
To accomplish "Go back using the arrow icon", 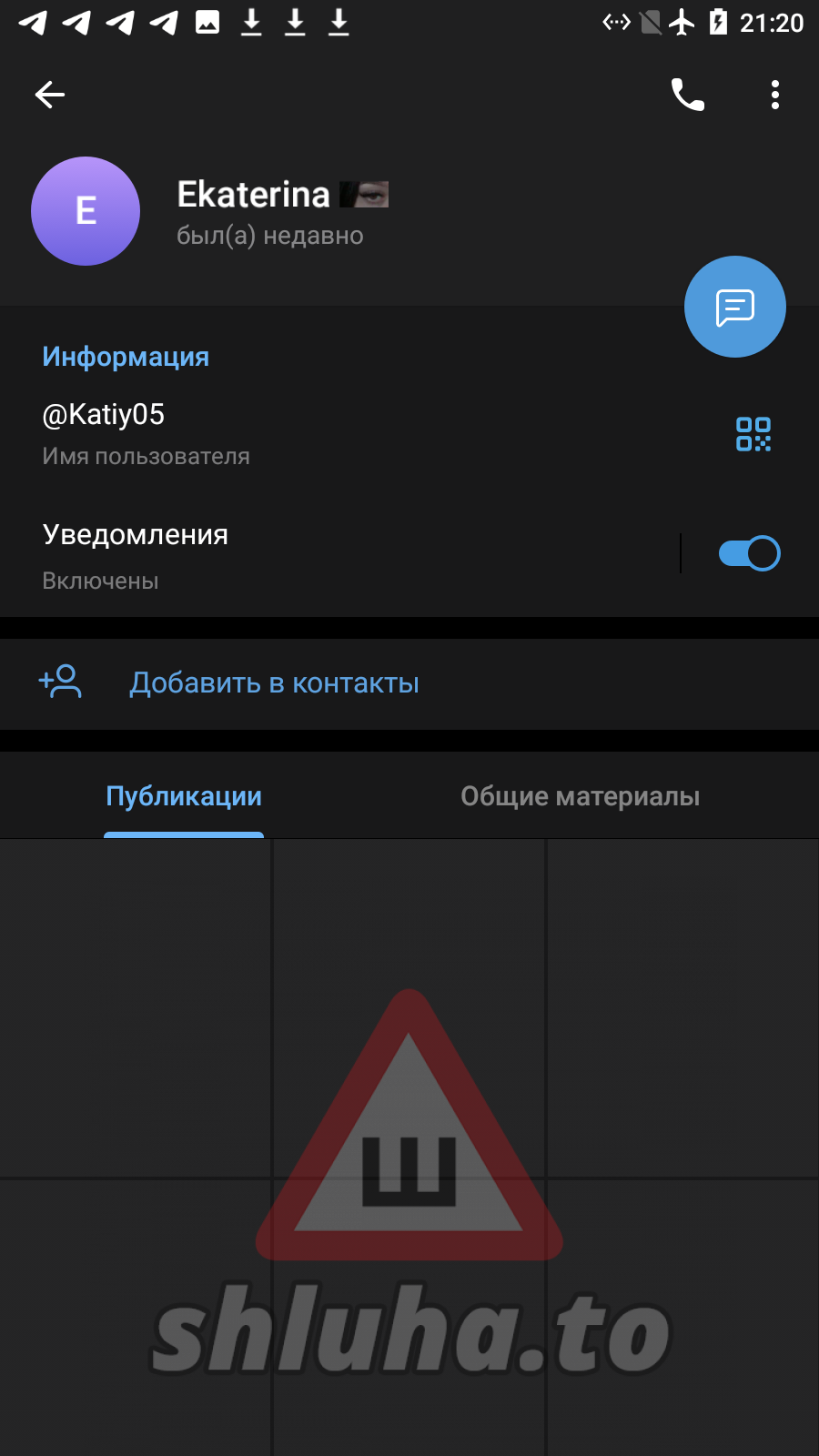I will 50,95.
